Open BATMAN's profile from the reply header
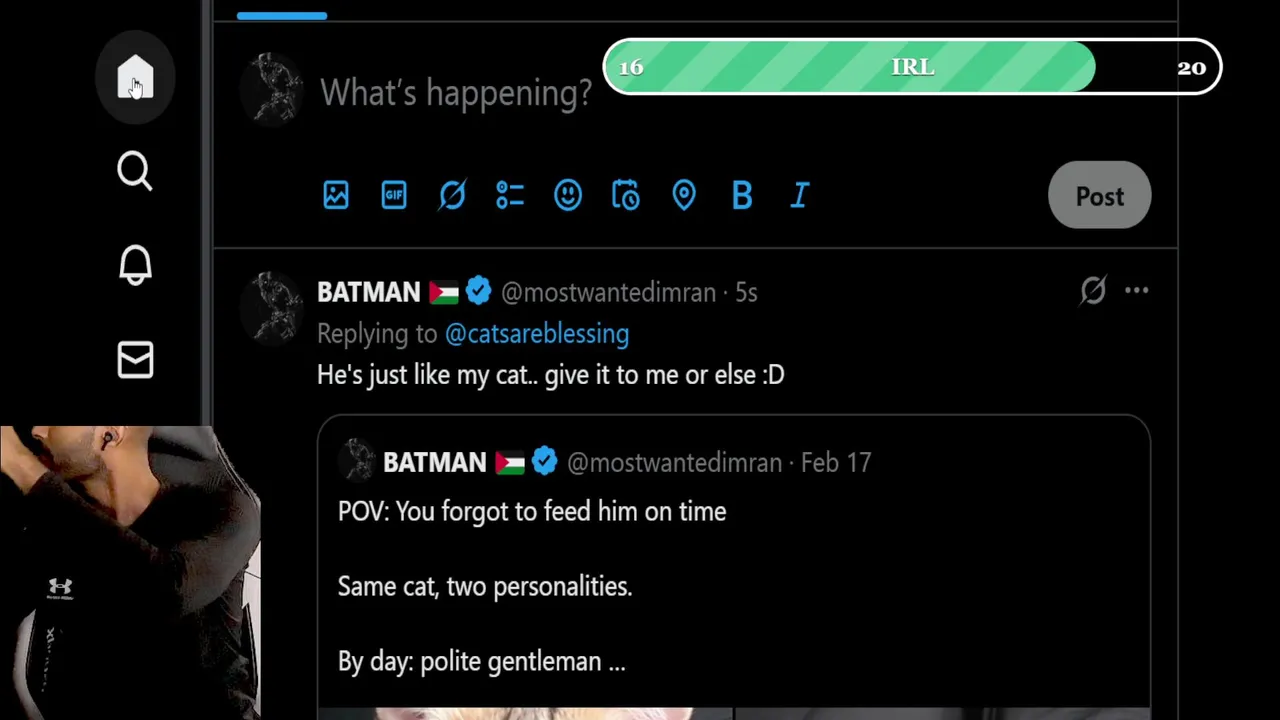This screenshot has width=1280, height=720. pos(368,292)
